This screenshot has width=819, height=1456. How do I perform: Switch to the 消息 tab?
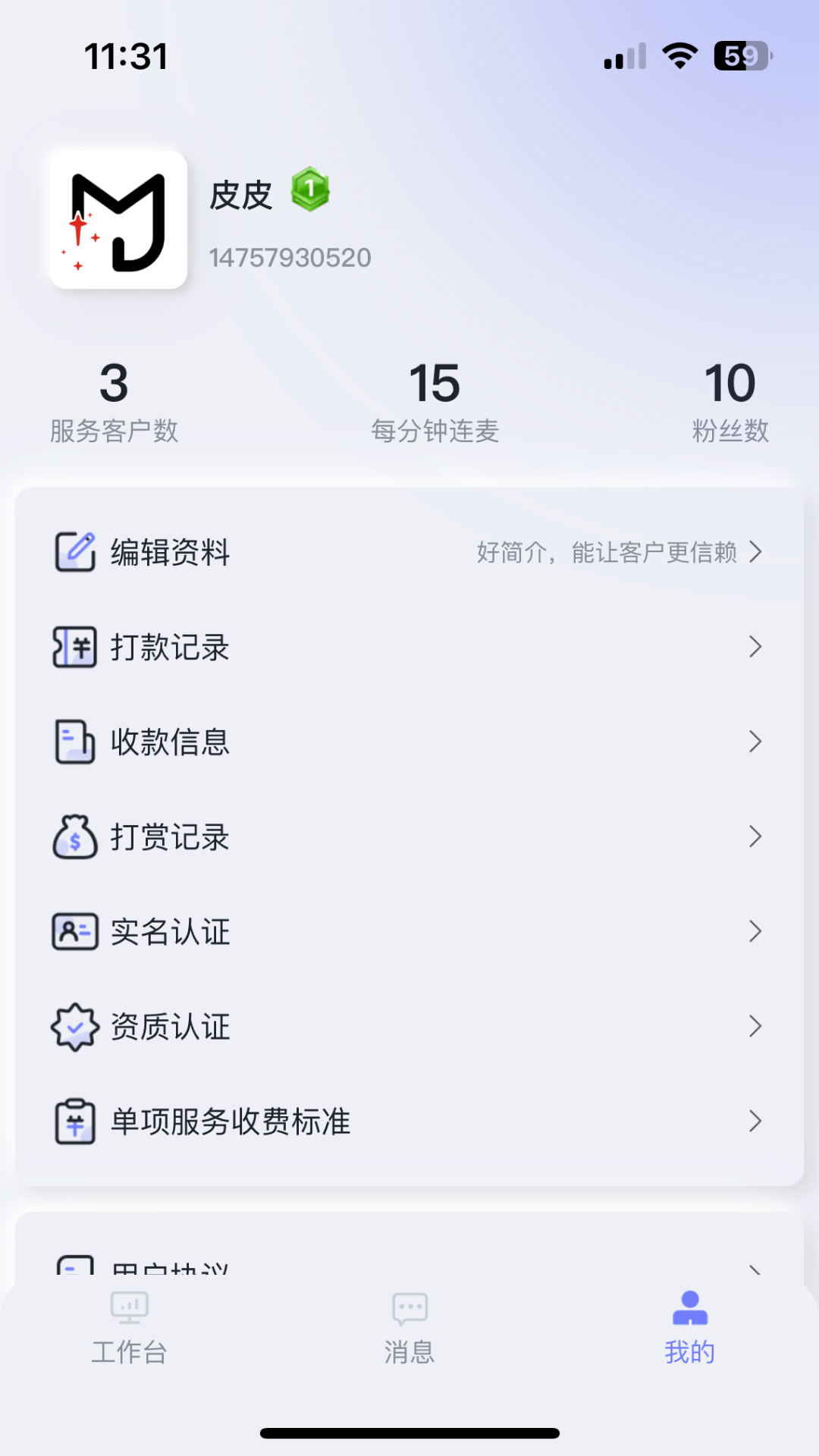[409, 1329]
